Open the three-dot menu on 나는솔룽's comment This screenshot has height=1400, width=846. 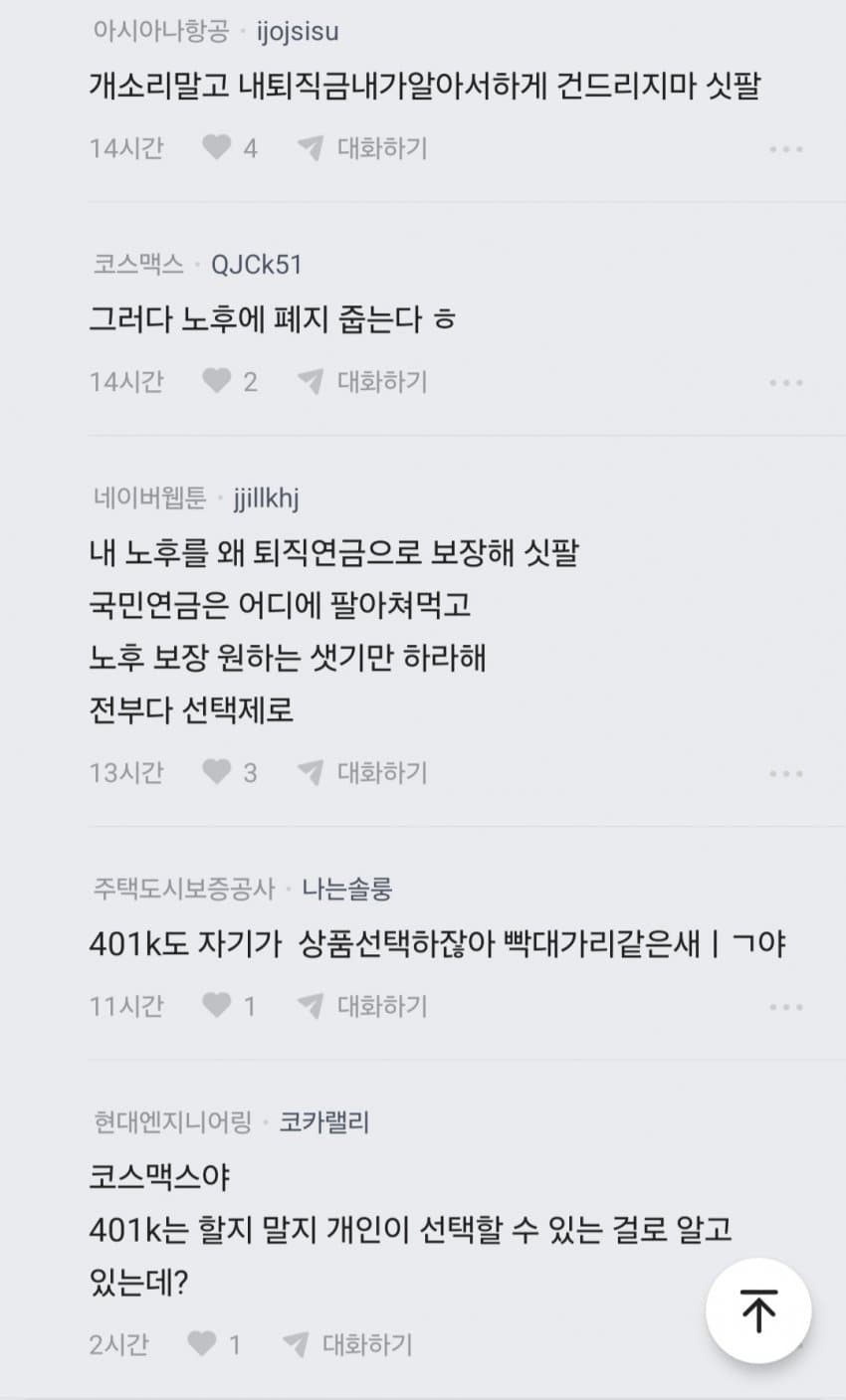[x=785, y=1007]
